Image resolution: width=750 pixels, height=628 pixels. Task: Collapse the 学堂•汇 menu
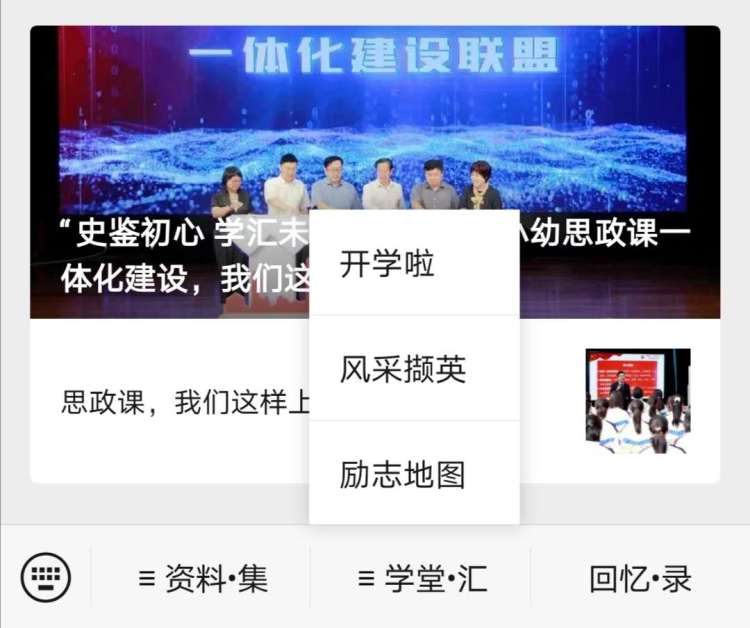click(x=421, y=578)
